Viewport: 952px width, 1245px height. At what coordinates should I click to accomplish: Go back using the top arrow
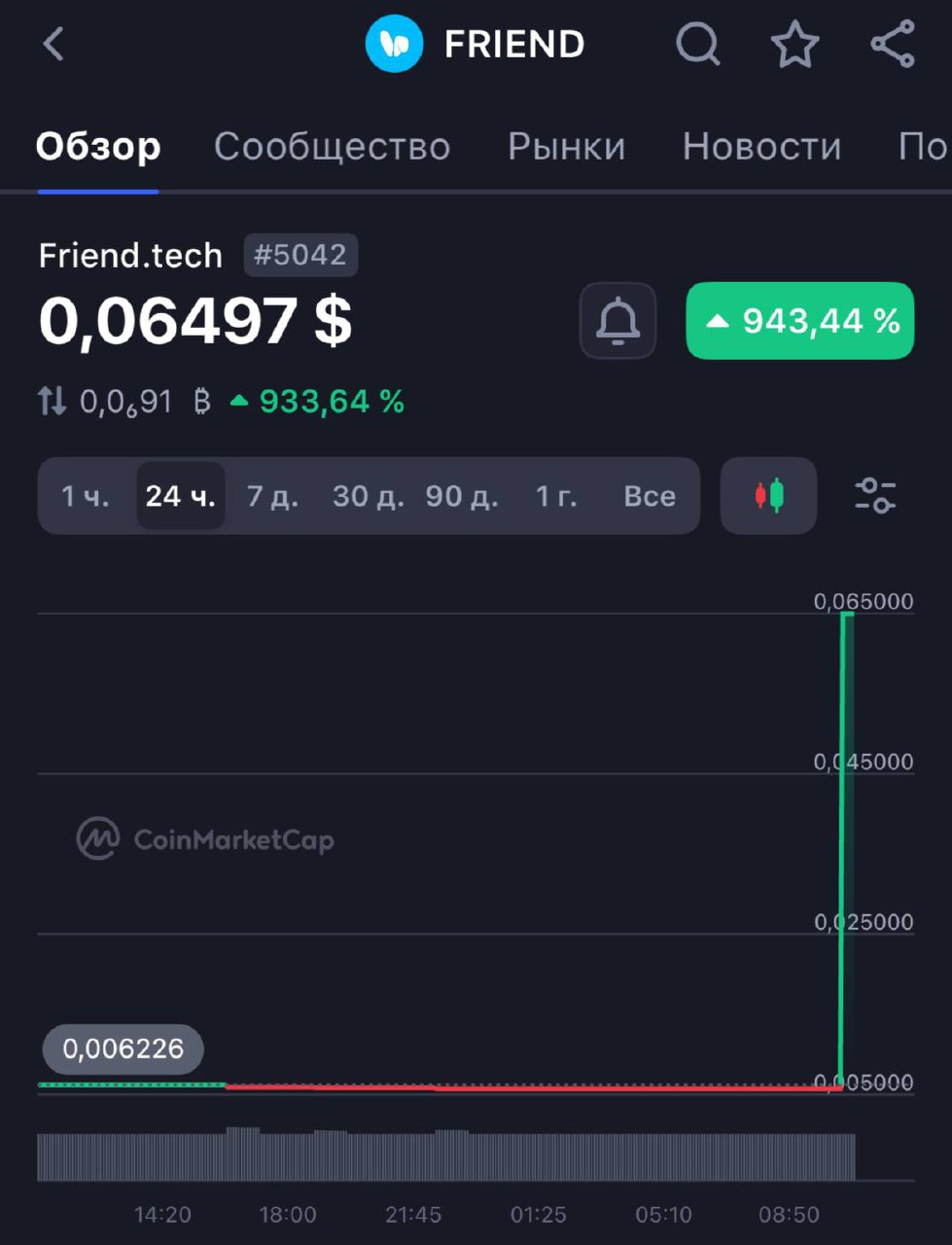53,44
